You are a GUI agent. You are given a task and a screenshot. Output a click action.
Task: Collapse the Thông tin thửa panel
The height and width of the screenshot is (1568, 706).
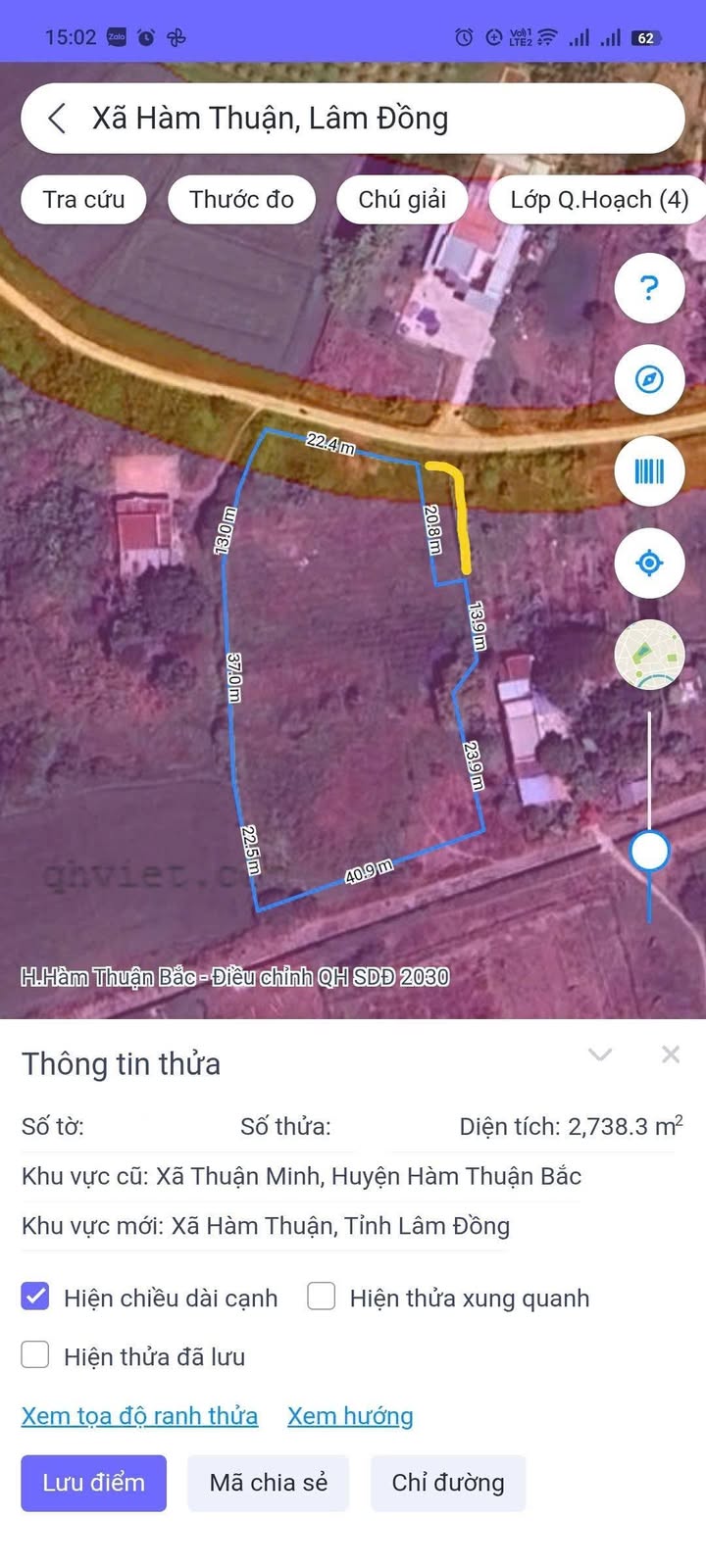coord(600,1054)
